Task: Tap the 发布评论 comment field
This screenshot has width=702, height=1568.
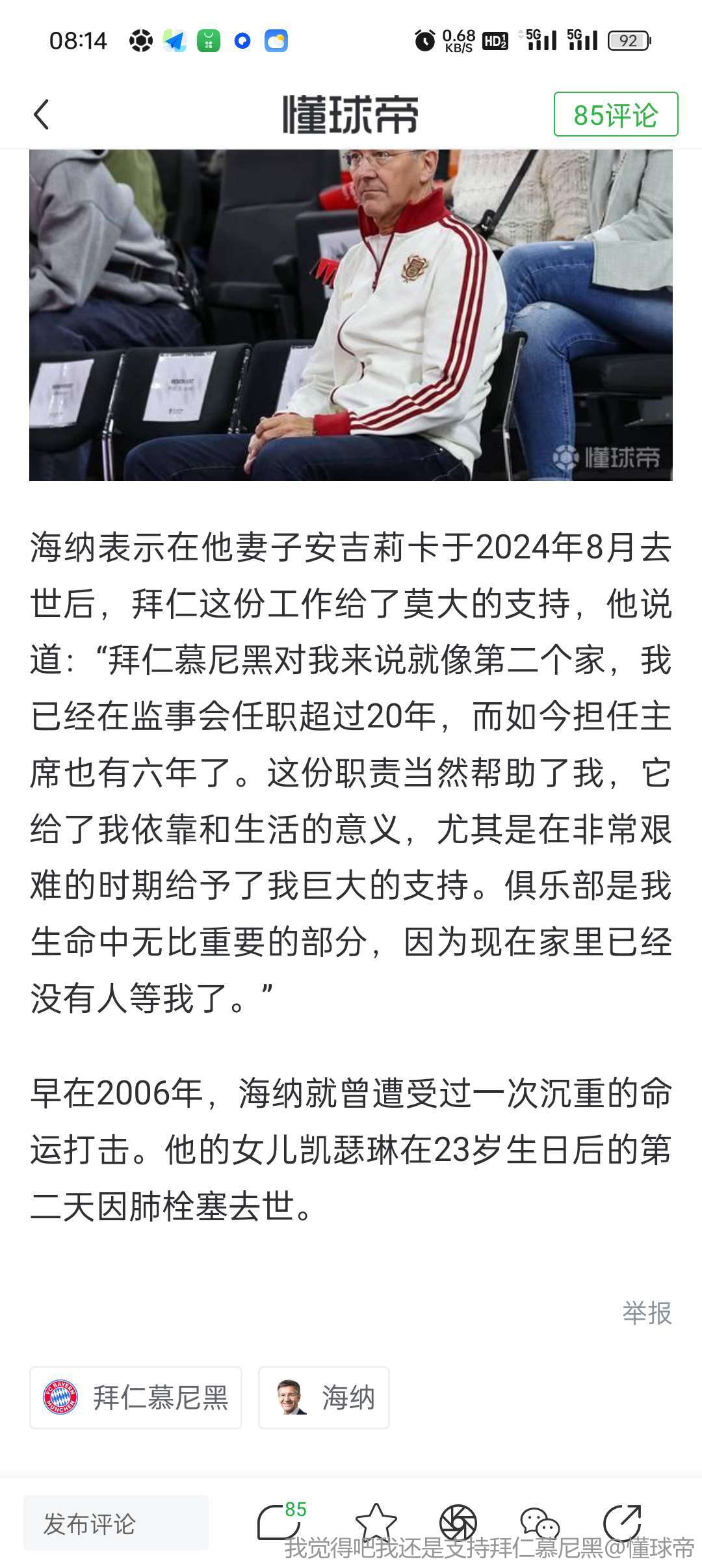Action: point(116,1523)
